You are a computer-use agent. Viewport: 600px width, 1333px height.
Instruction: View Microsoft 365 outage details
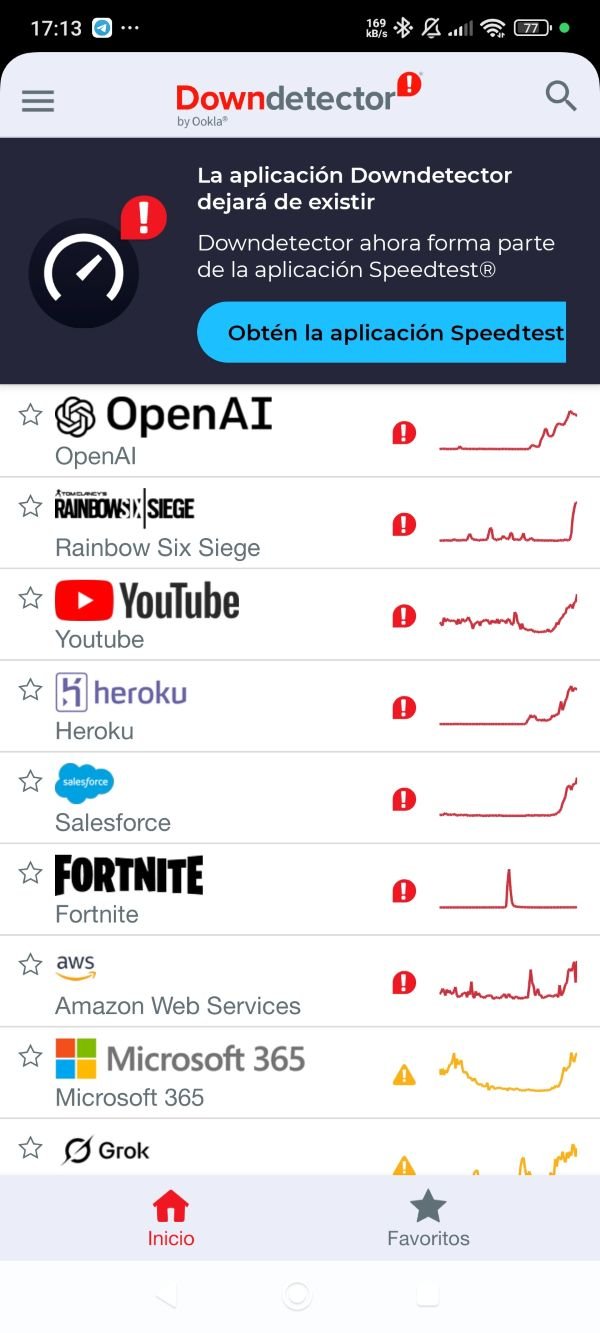pos(300,1073)
